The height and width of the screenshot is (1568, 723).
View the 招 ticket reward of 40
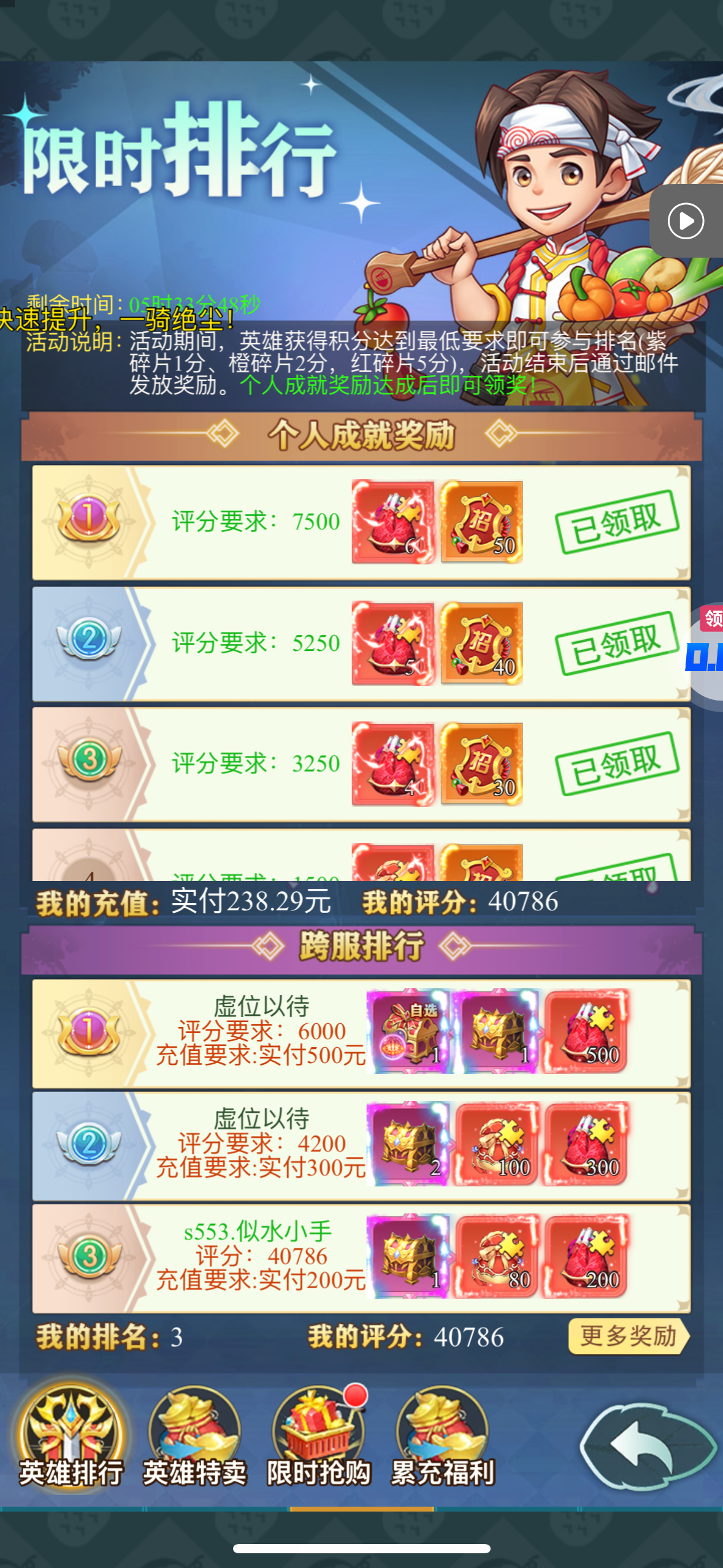click(481, 643)
